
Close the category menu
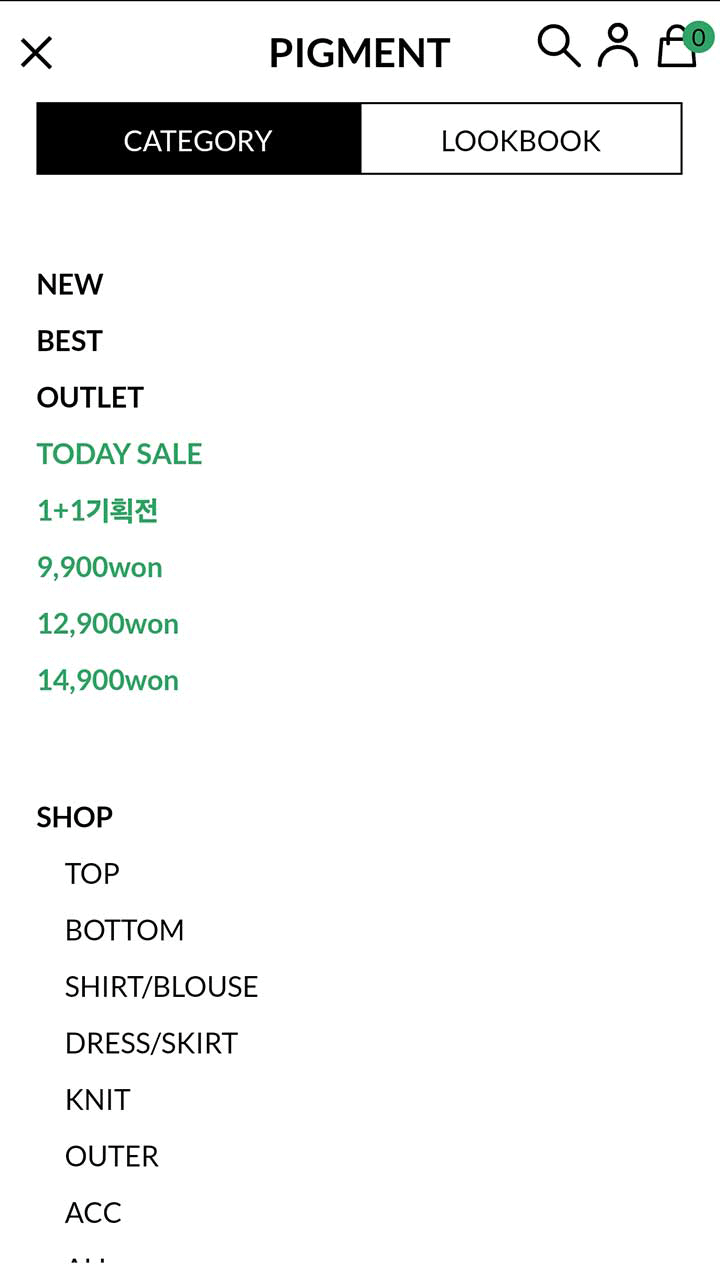click(36, 53)
